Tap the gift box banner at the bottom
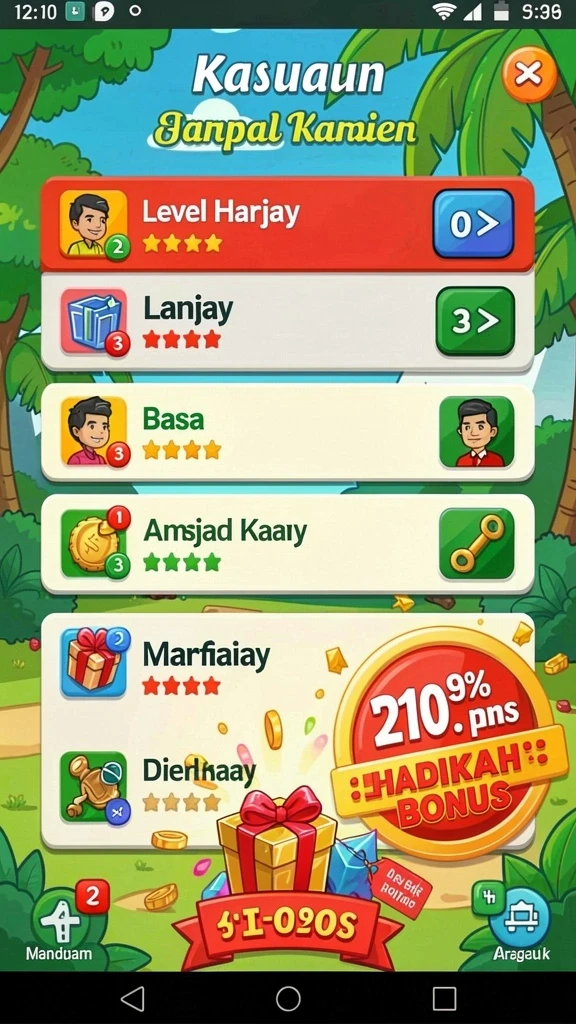Screen dimensions: 576x1024 [287, 882]
